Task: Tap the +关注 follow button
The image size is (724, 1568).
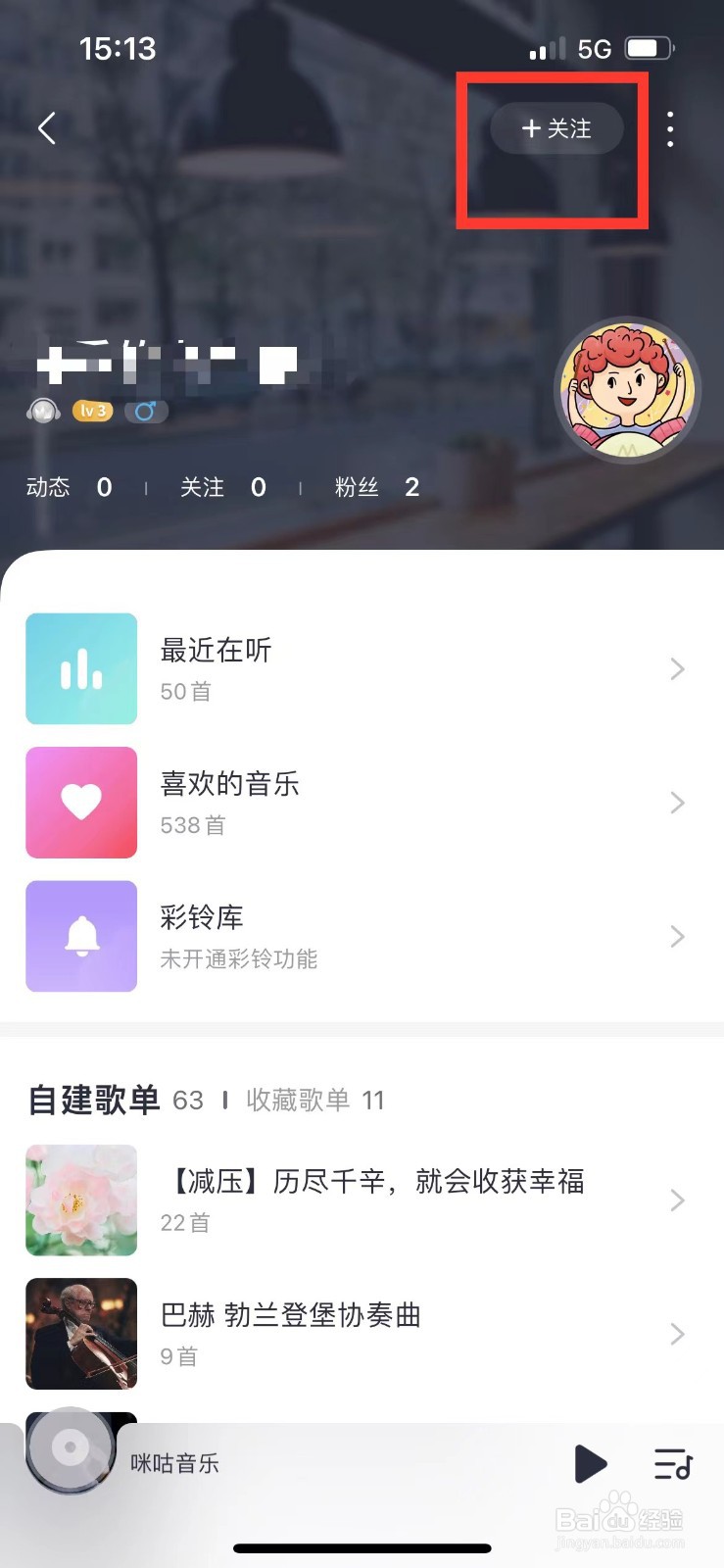Action: 555,127
